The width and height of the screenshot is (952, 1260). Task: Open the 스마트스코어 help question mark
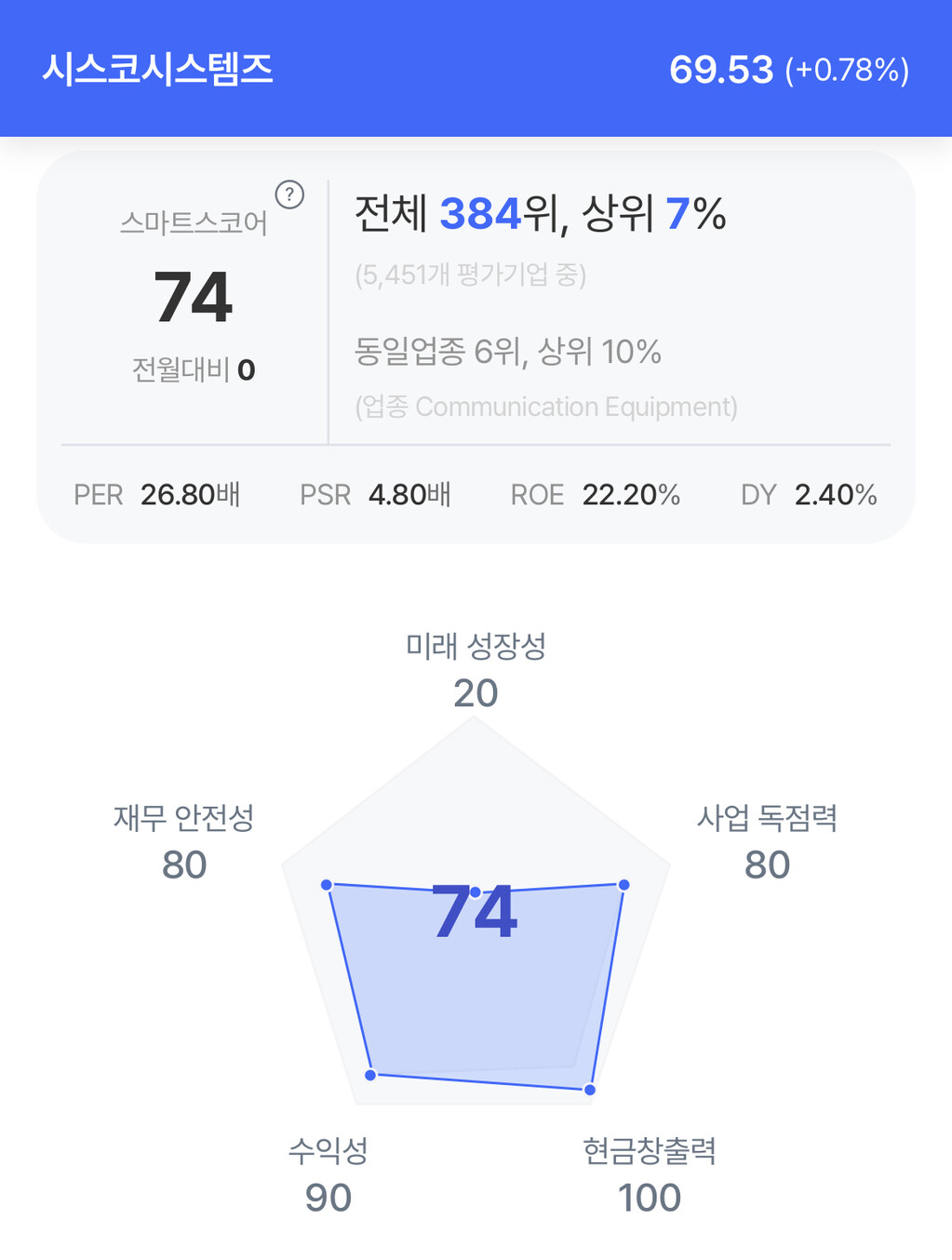pyautogui.click(x=289, y=194)
